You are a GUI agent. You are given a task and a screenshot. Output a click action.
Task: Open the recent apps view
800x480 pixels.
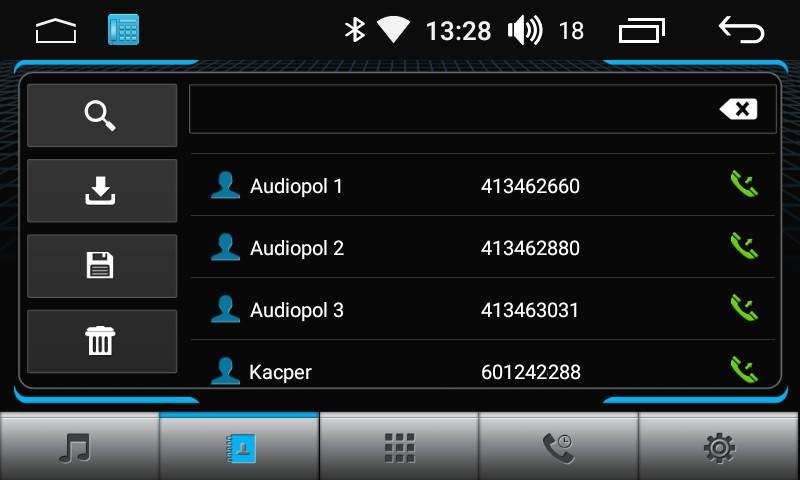641,32
